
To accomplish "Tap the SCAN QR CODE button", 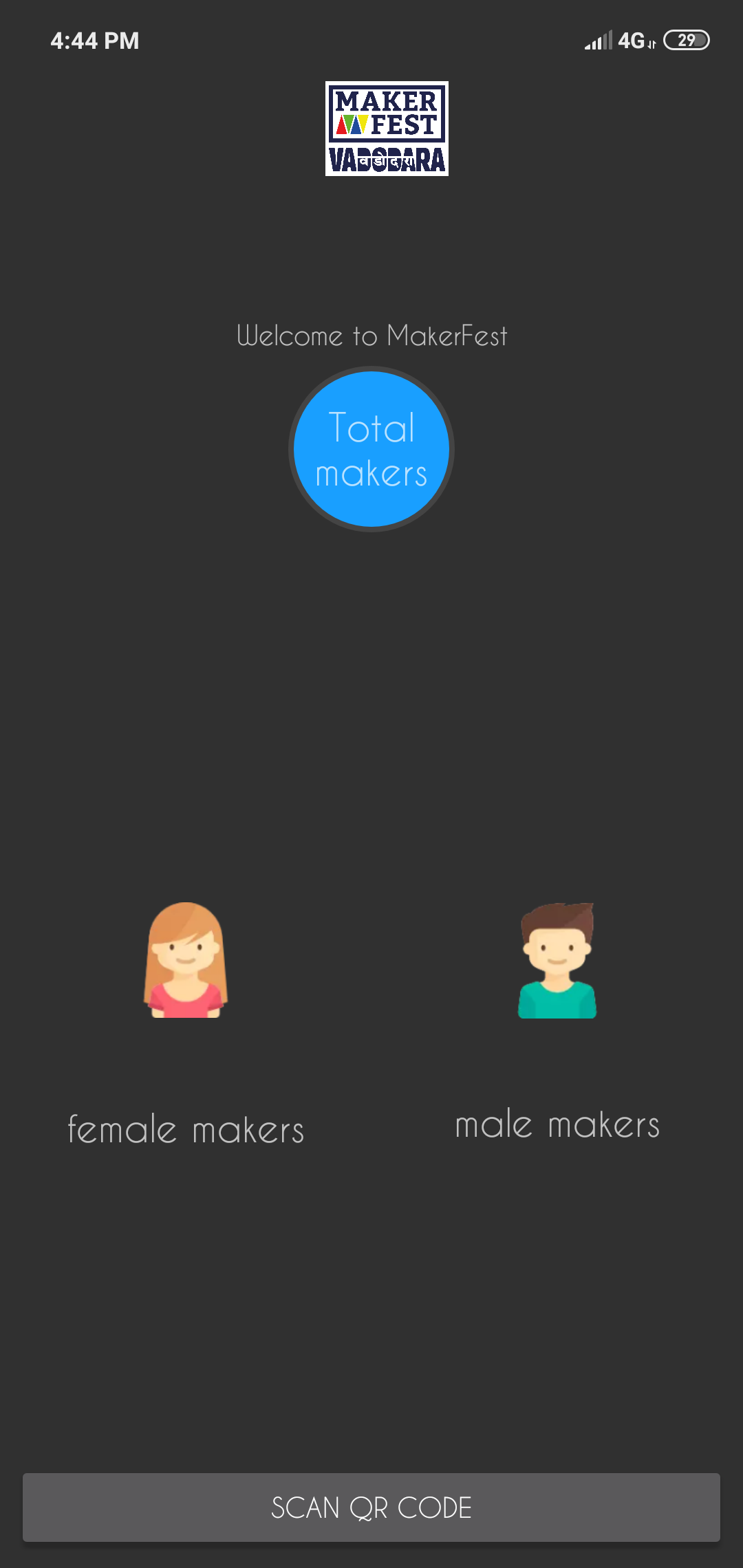I will pos(371,1507).
